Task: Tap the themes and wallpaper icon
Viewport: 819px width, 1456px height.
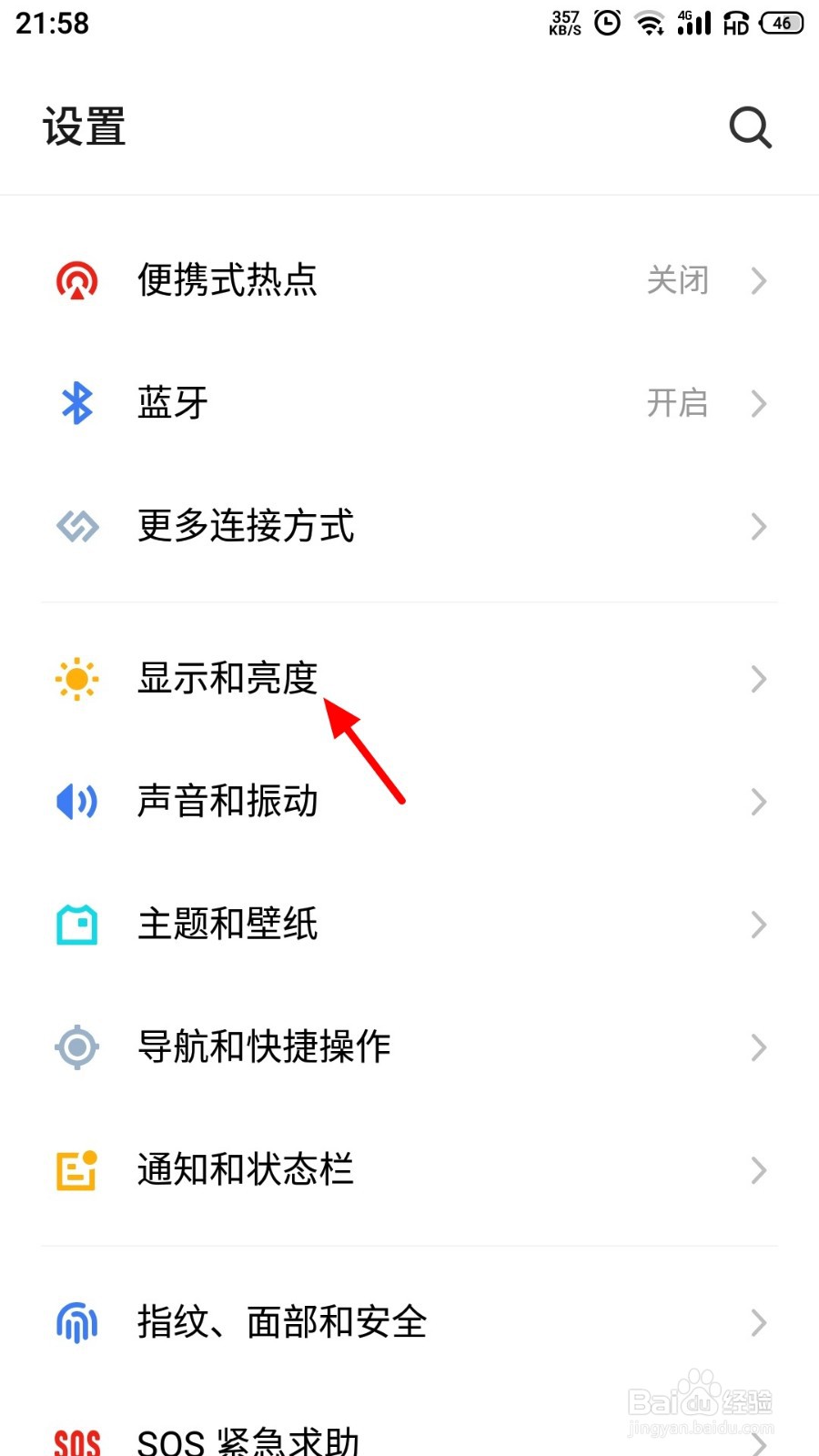Action: (x=76, y=924)
